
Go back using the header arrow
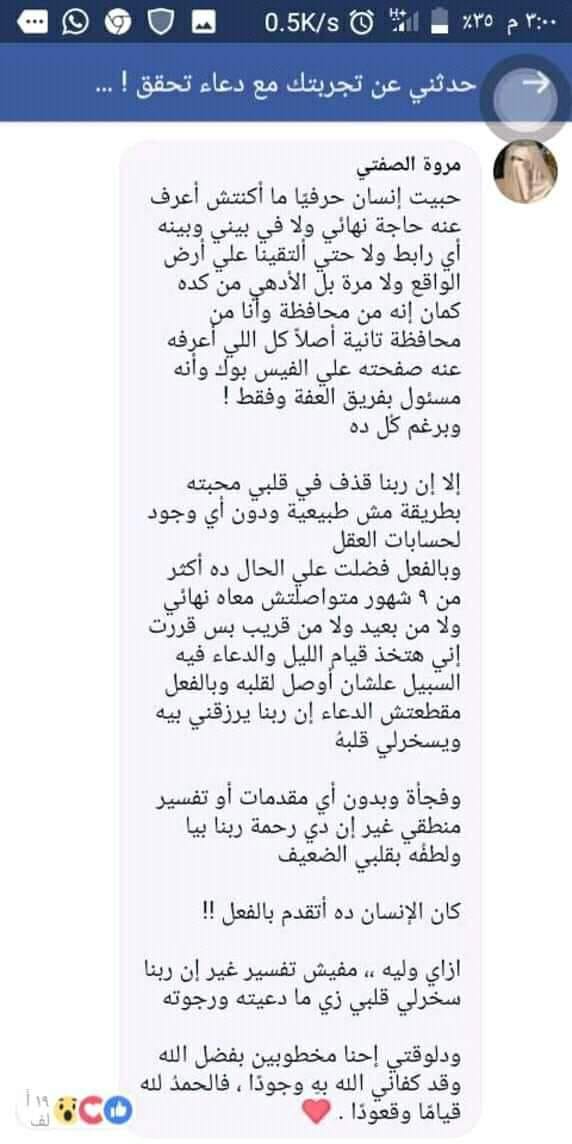point(536,83)
